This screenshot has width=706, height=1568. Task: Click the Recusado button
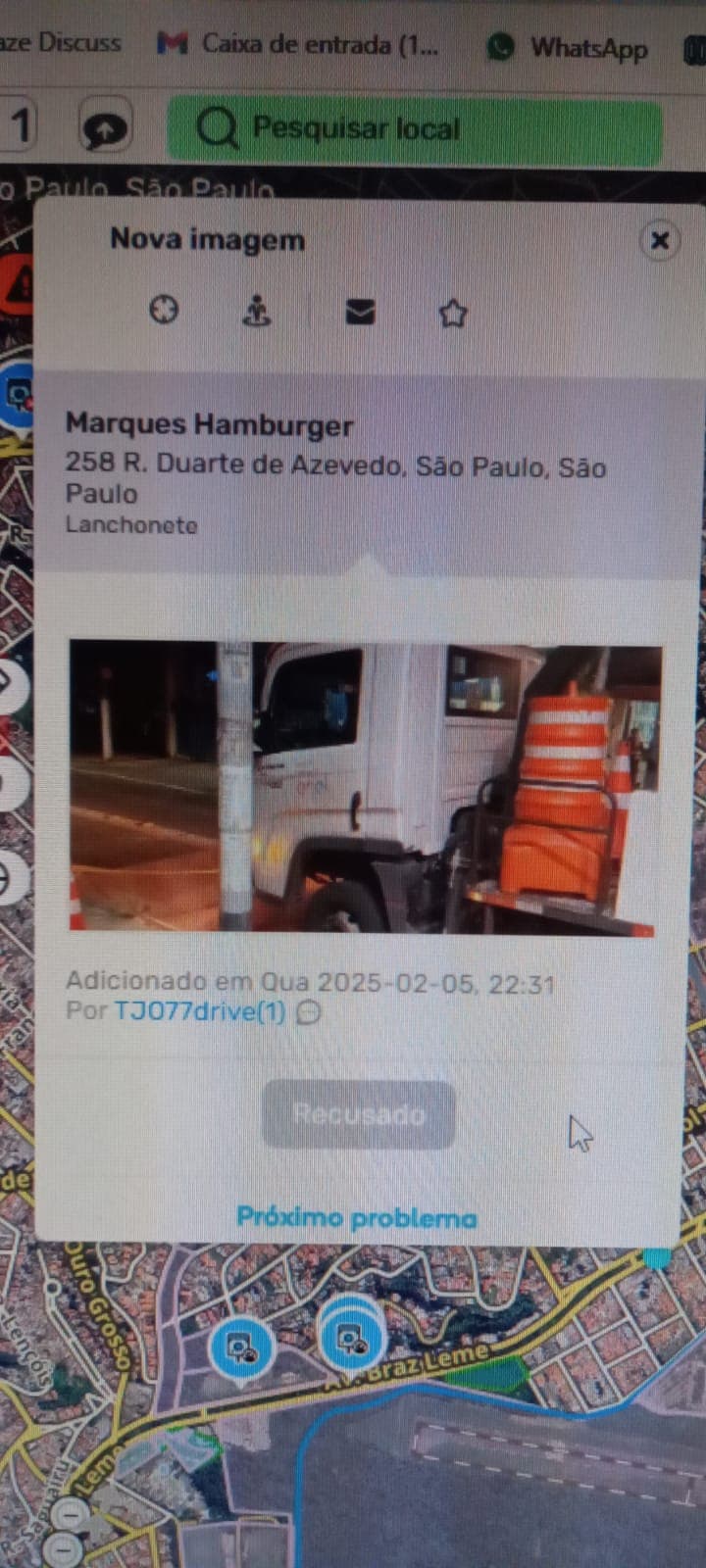click(x=358, y=1114)
